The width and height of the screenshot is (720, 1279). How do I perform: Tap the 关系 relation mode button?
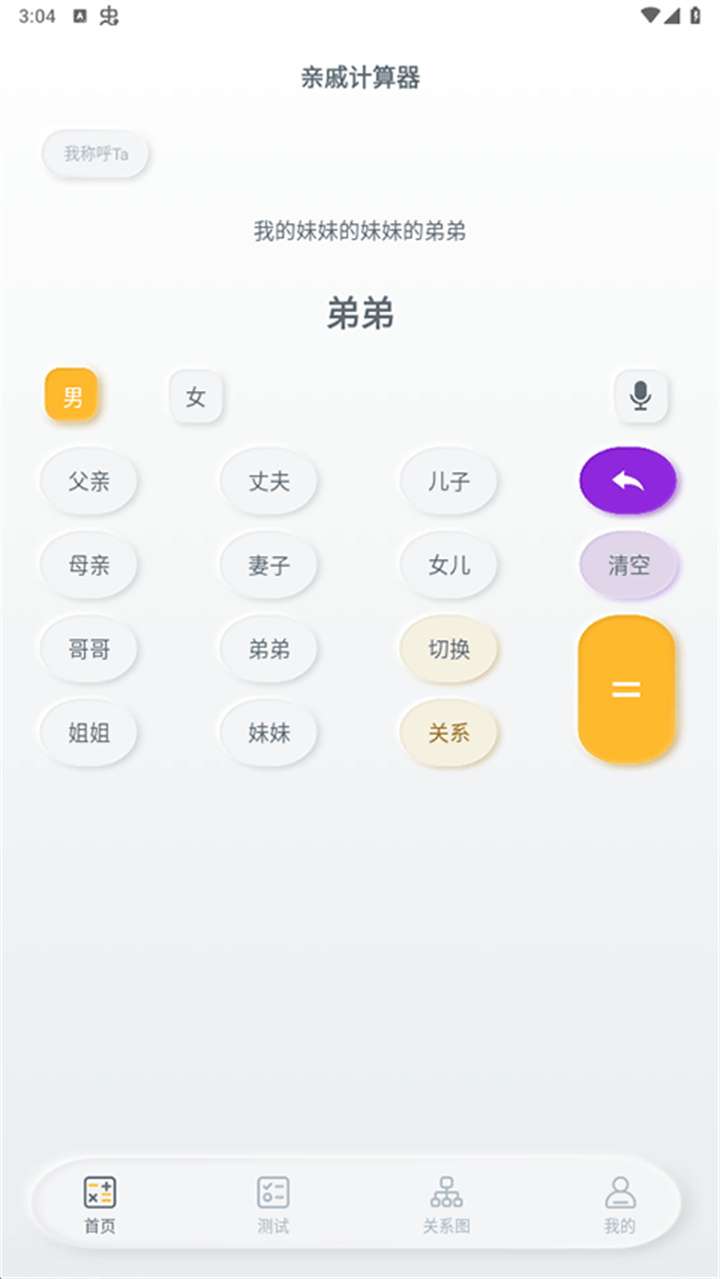[448, 732]
